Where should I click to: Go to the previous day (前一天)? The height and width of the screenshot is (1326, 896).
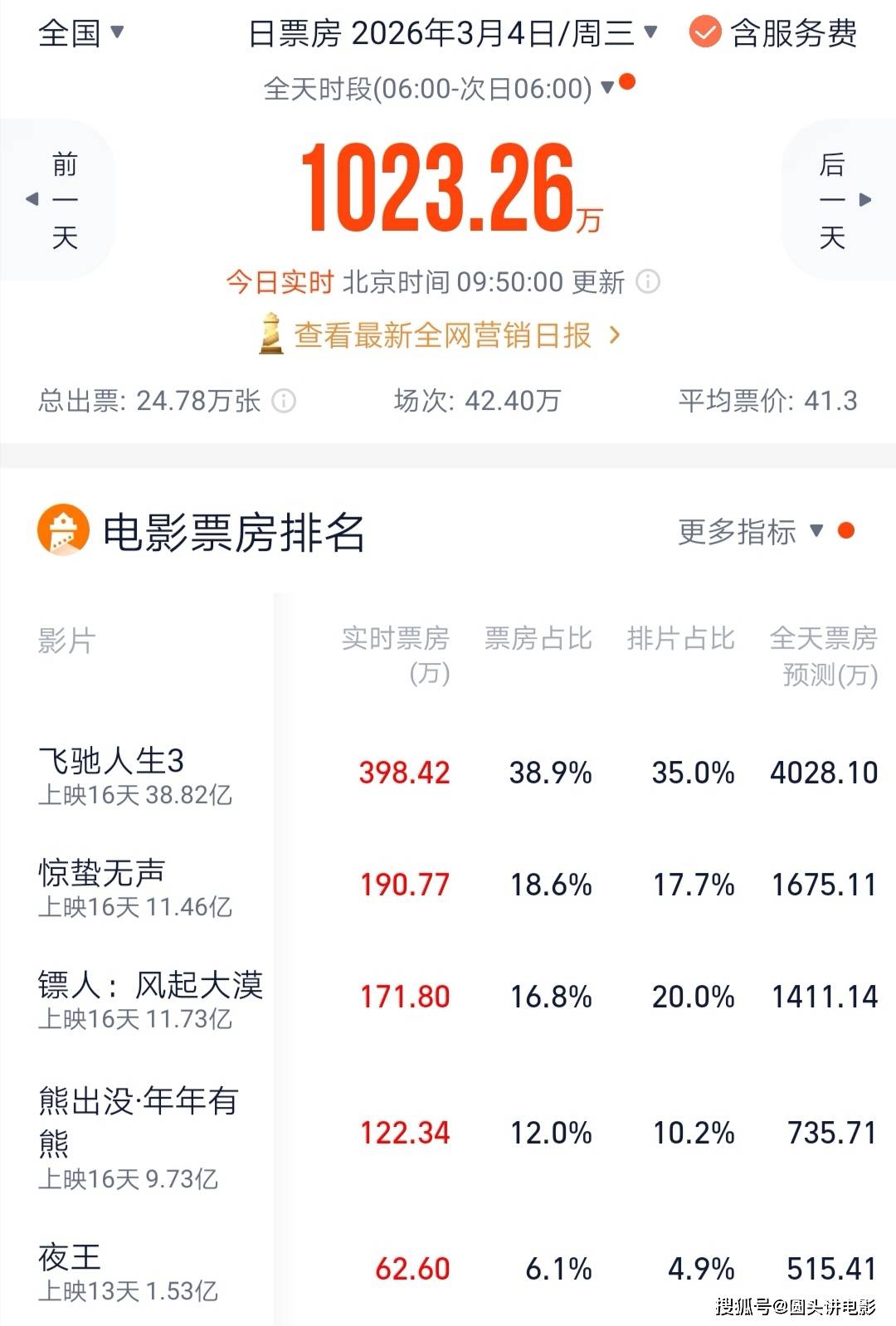tap(56, 200)
